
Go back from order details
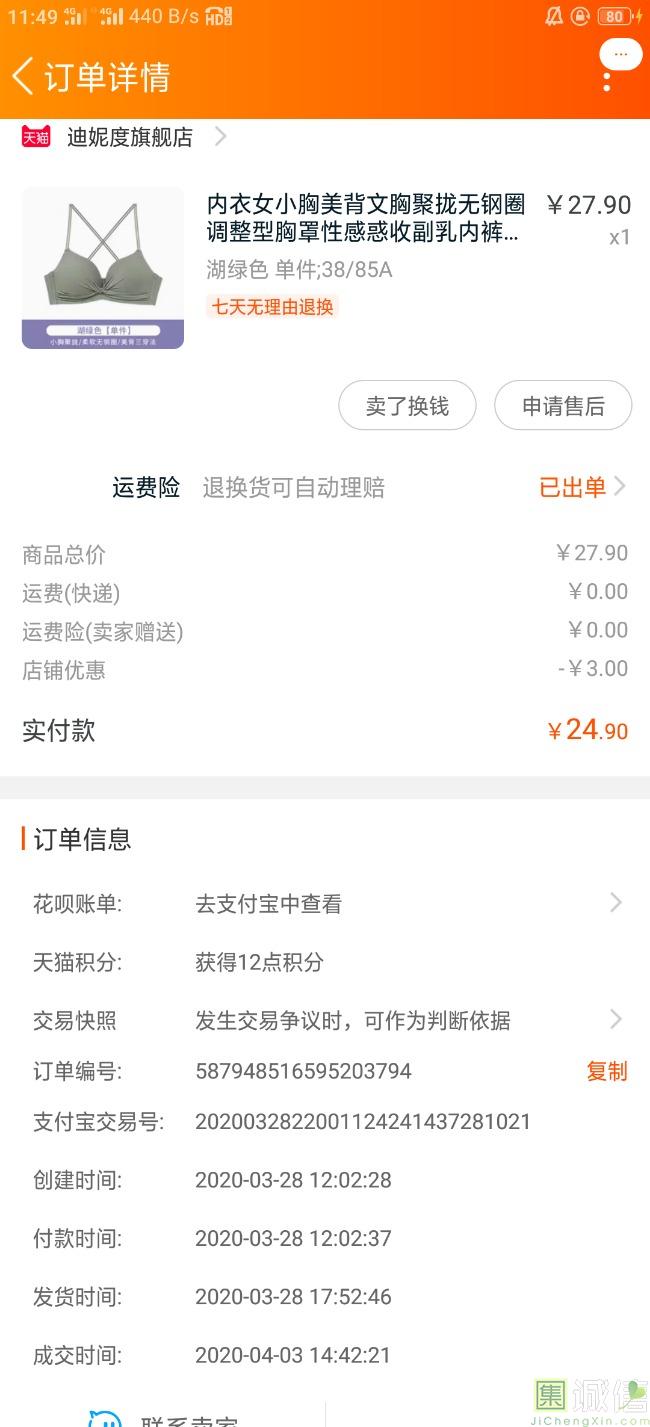24,76
